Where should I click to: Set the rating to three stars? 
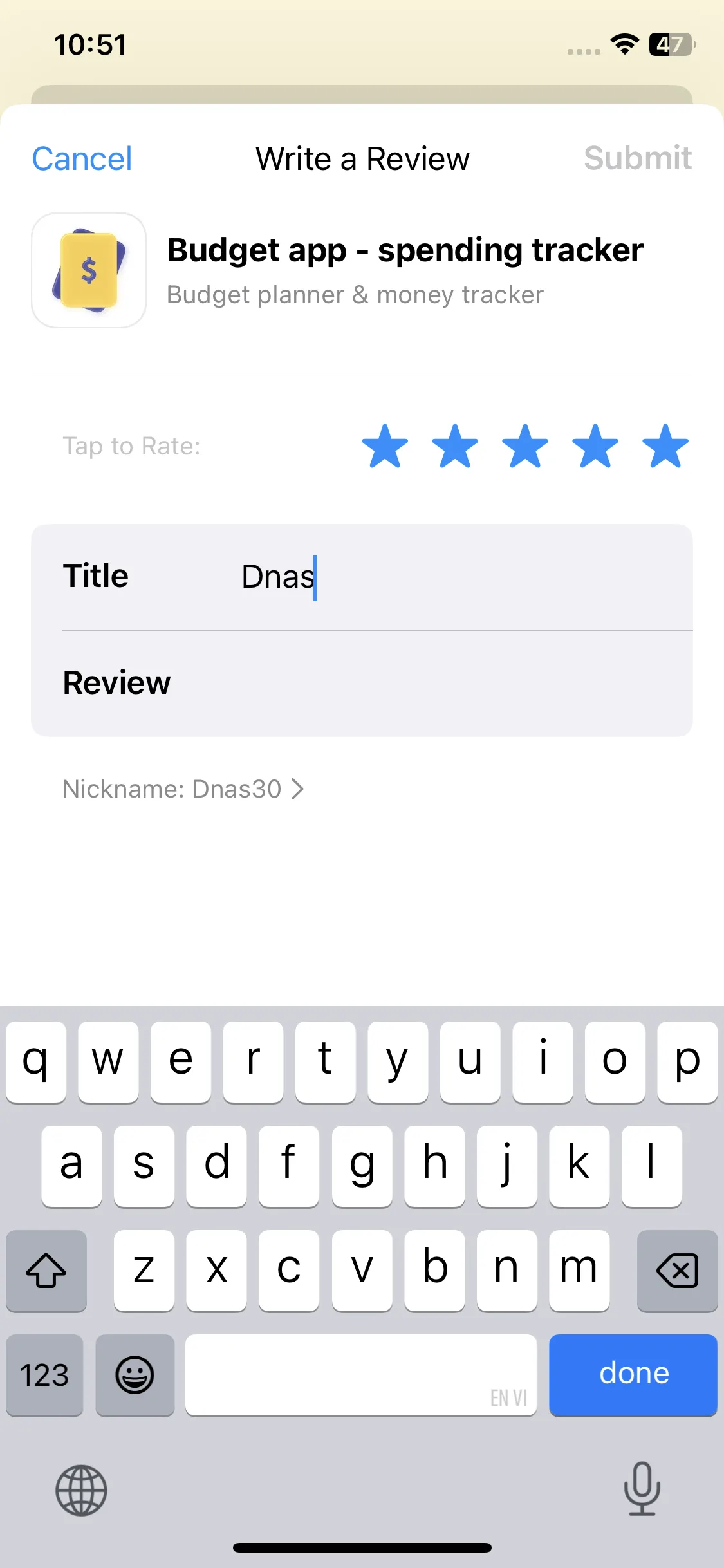(x=525, y=446)
